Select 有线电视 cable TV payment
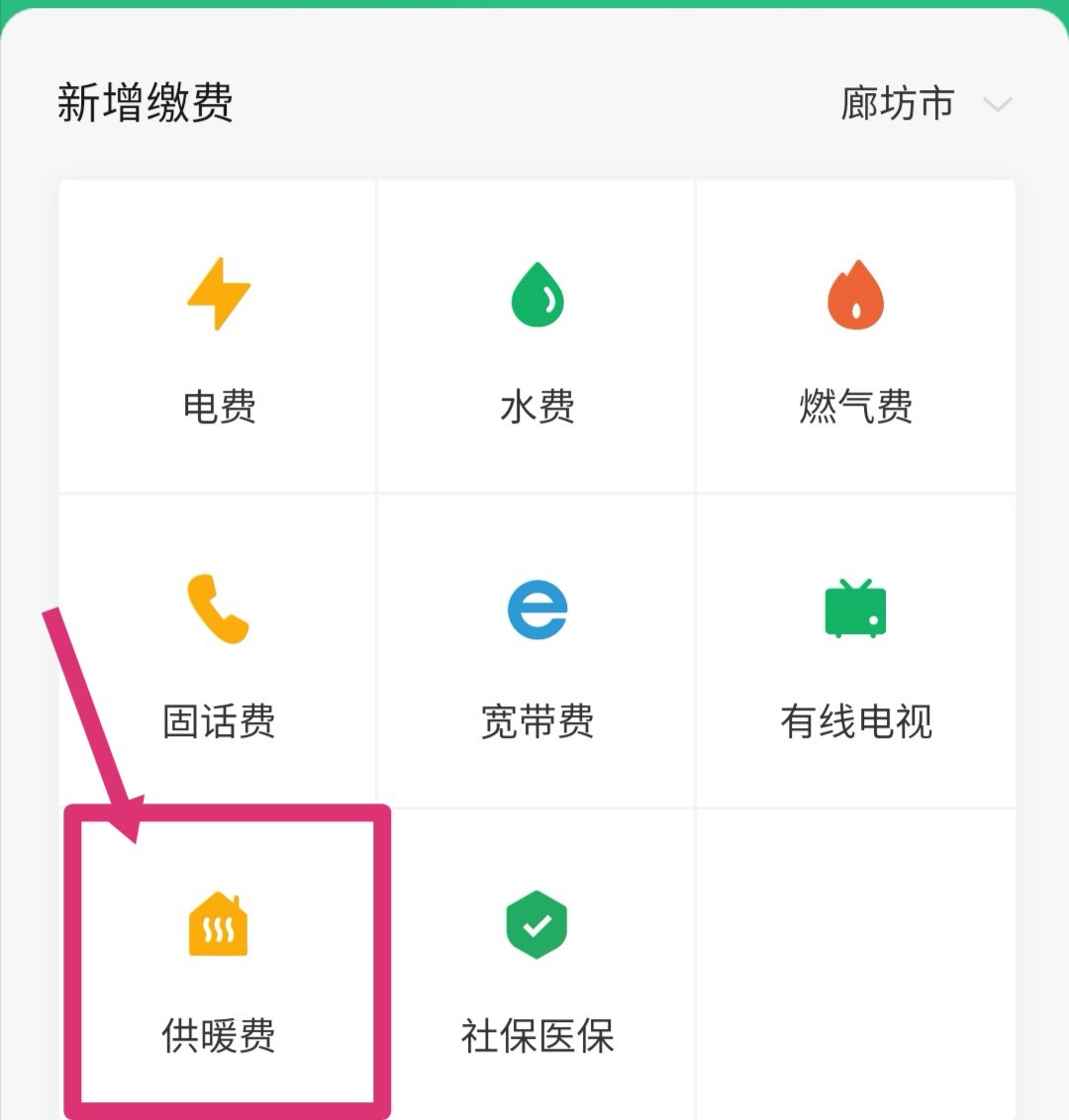This screenshot has height=1120, width=1069. tap(855, 651)
